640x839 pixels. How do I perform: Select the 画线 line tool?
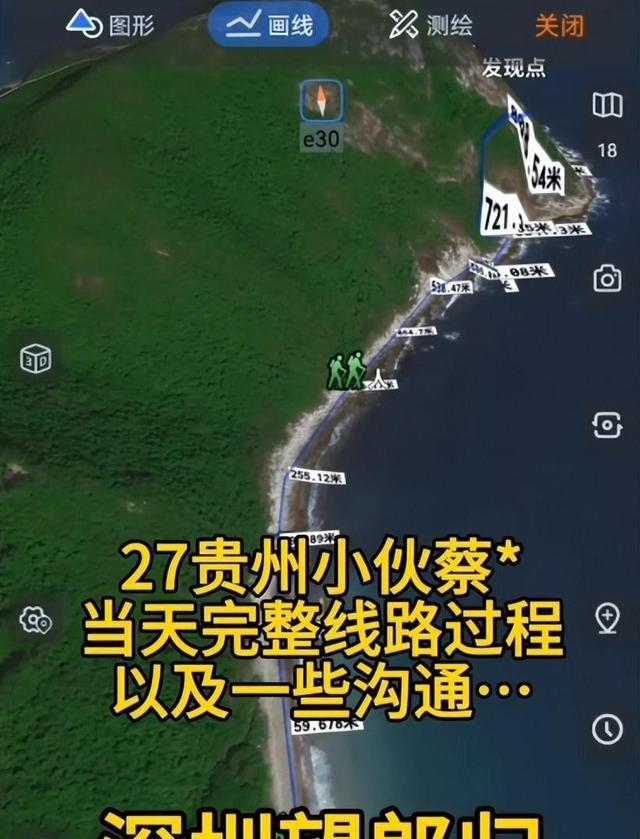click(269, 24)
